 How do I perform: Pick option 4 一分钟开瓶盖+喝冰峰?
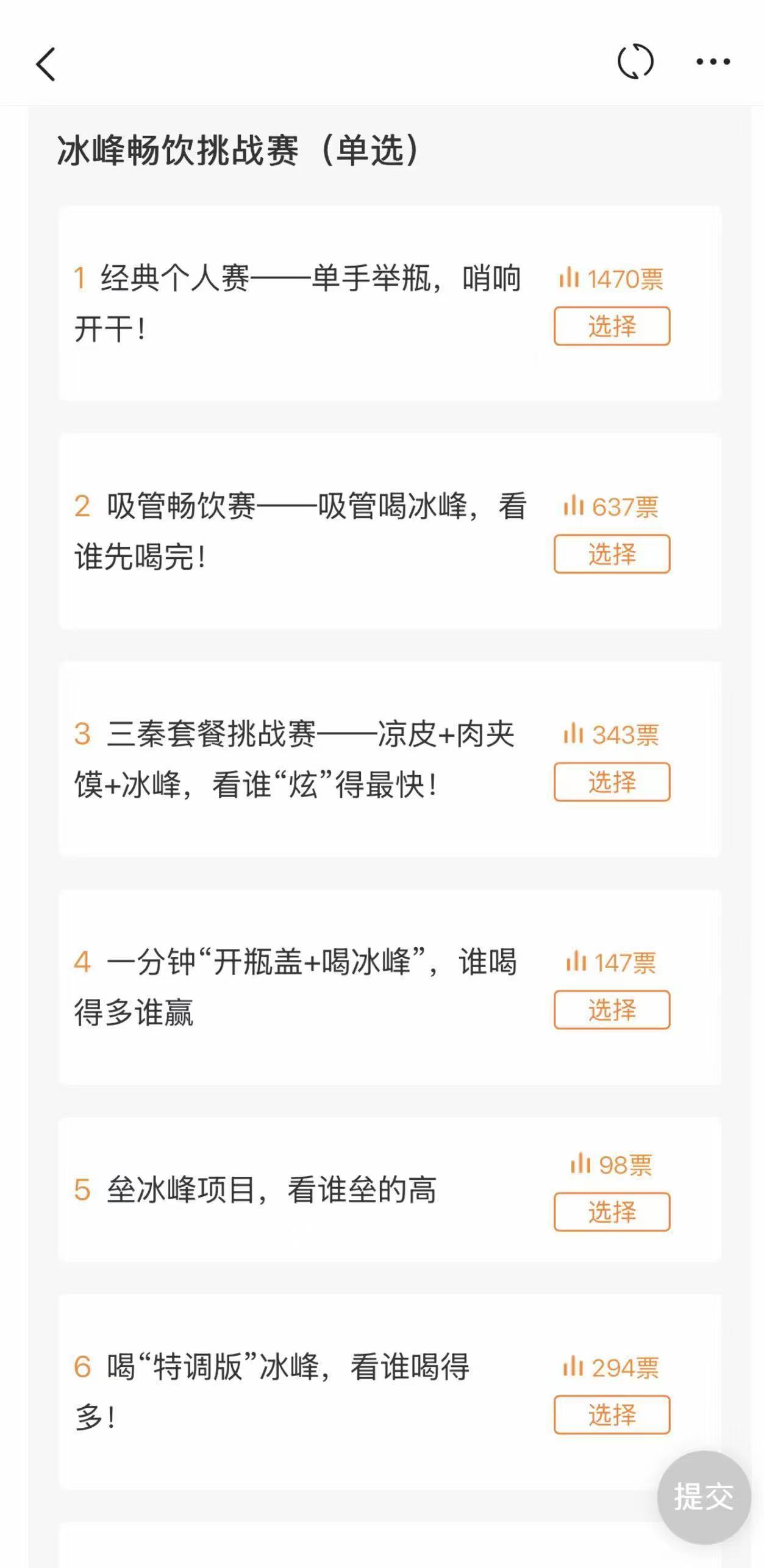[x=611, y=1010]
